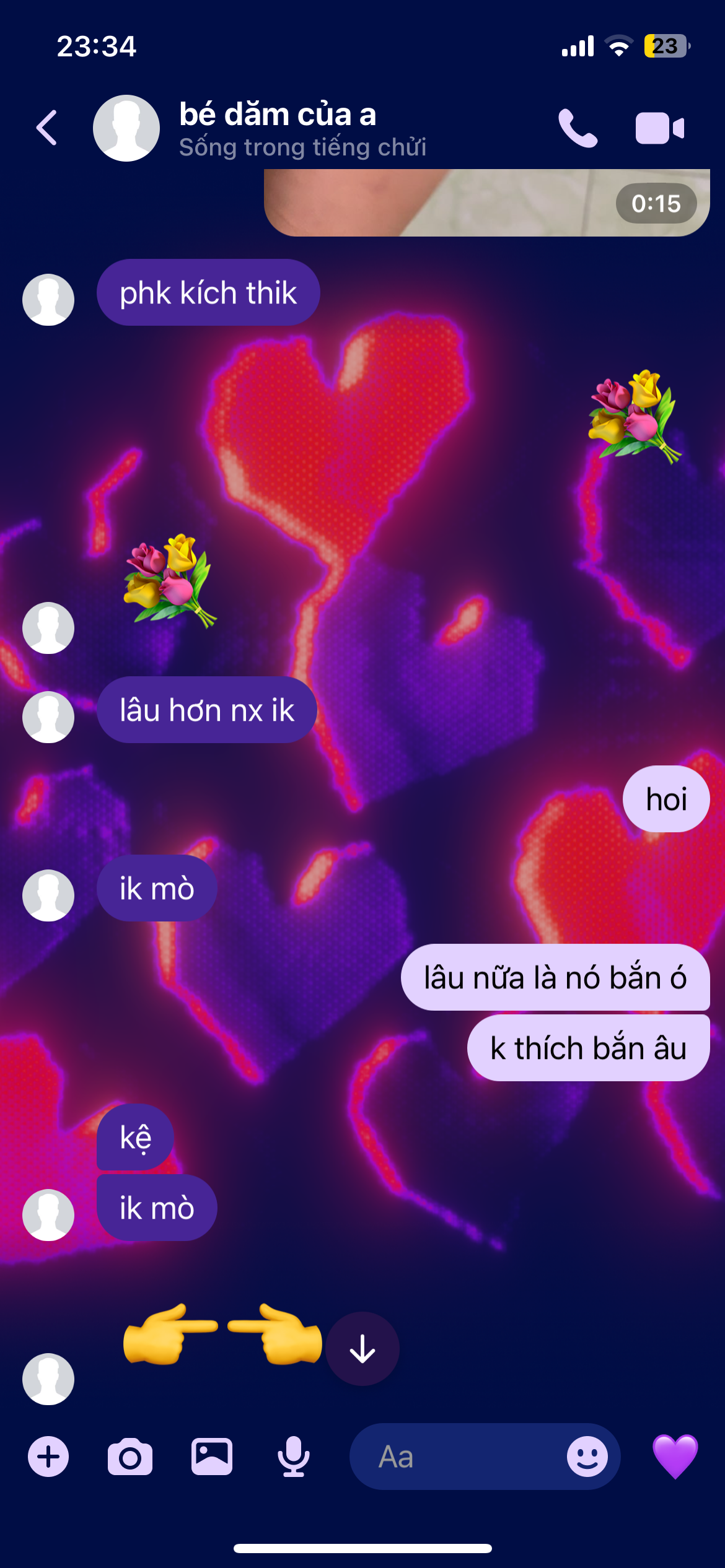Focus the Aa message field
Screen dimensions: 725x1568
[459, 1457]
